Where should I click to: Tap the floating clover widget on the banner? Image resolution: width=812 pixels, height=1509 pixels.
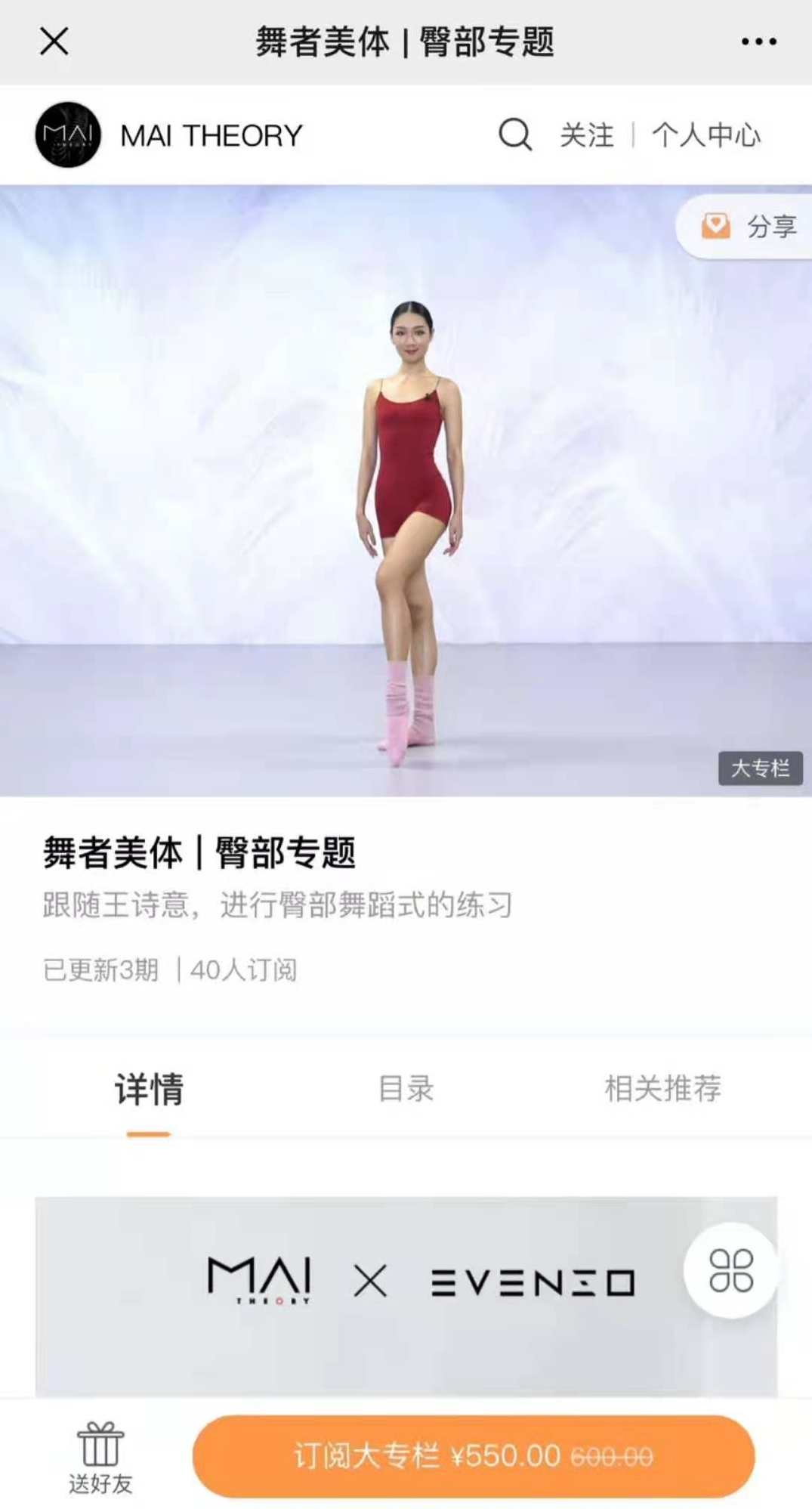tap(731, 1266)
